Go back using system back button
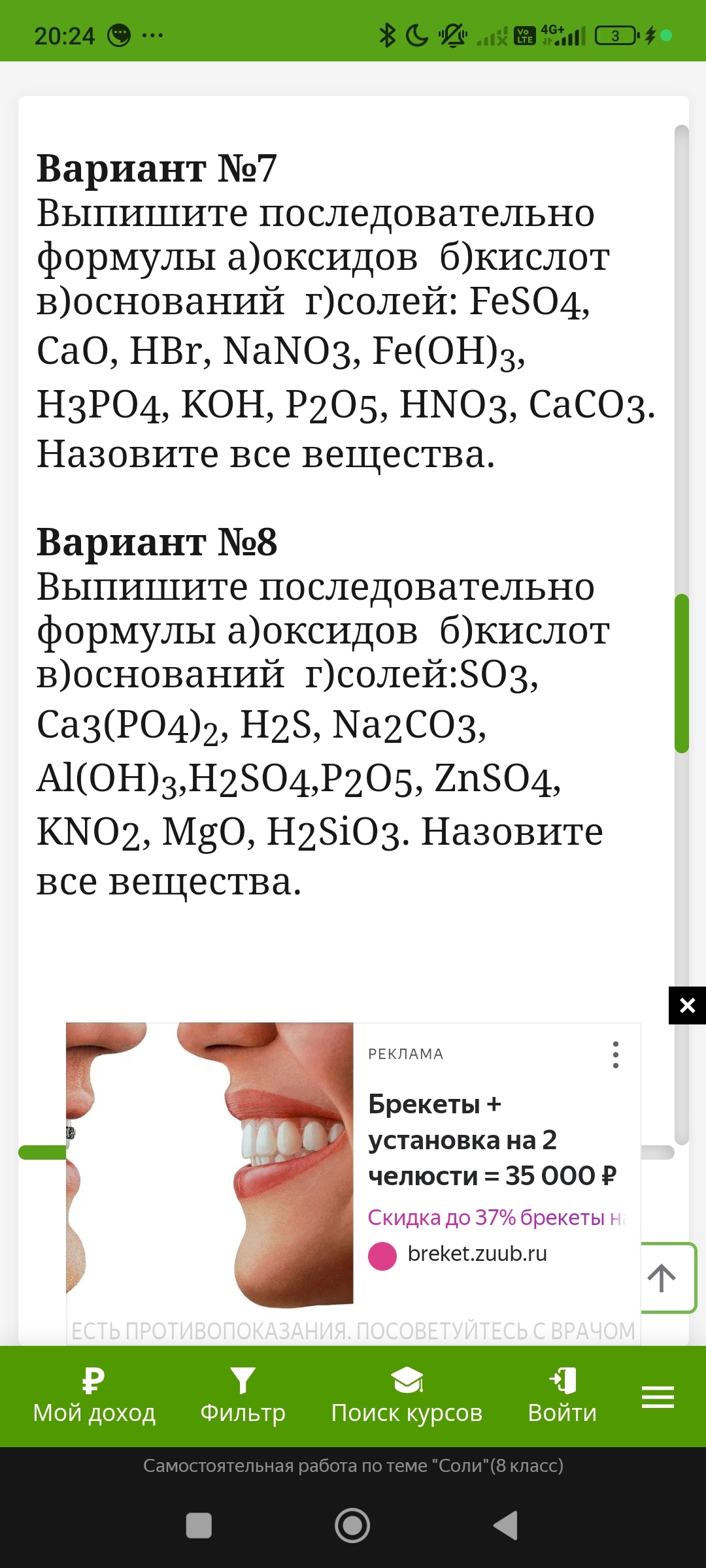 505,1526
